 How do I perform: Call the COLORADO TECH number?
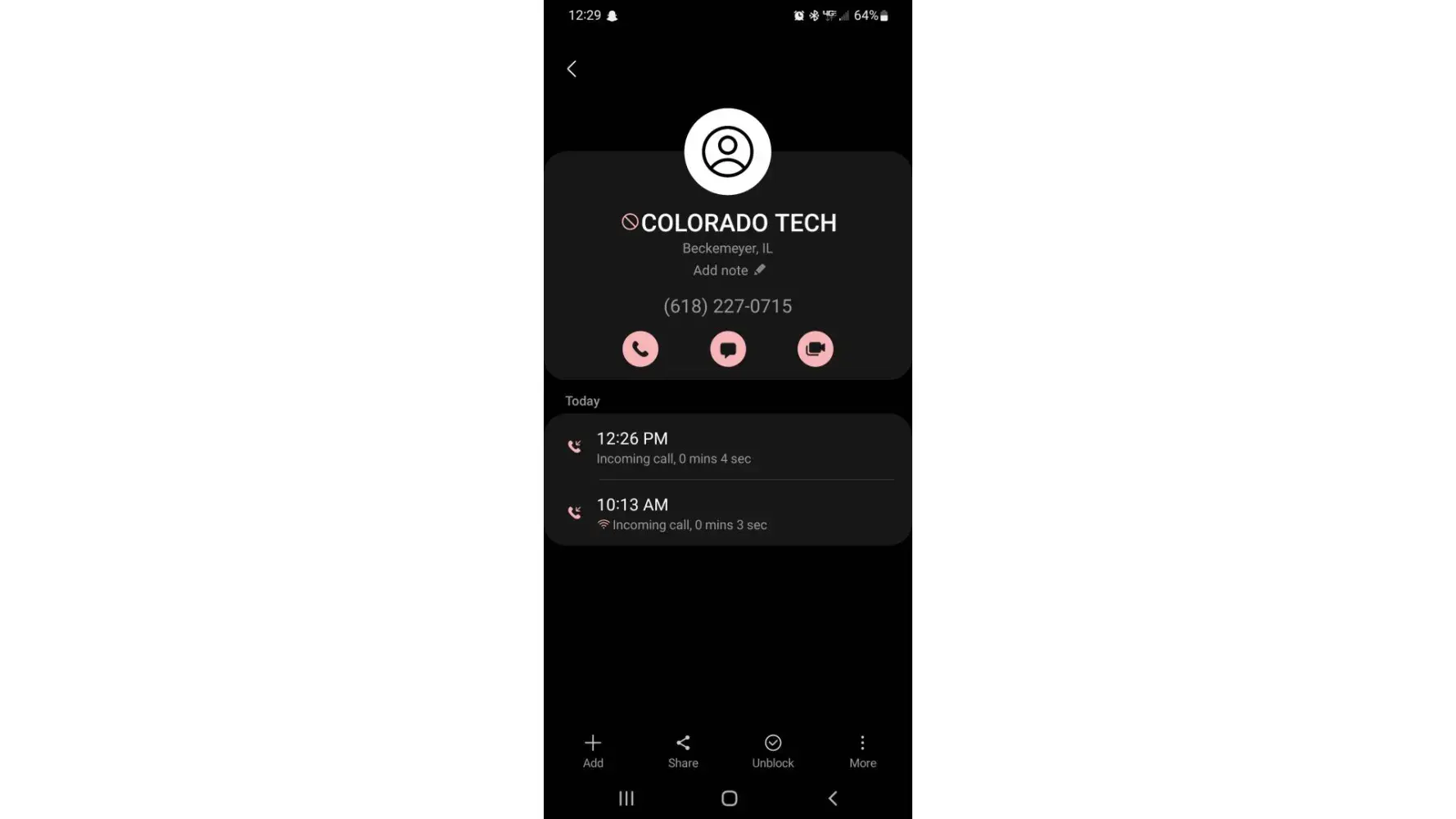pos(640,349)
